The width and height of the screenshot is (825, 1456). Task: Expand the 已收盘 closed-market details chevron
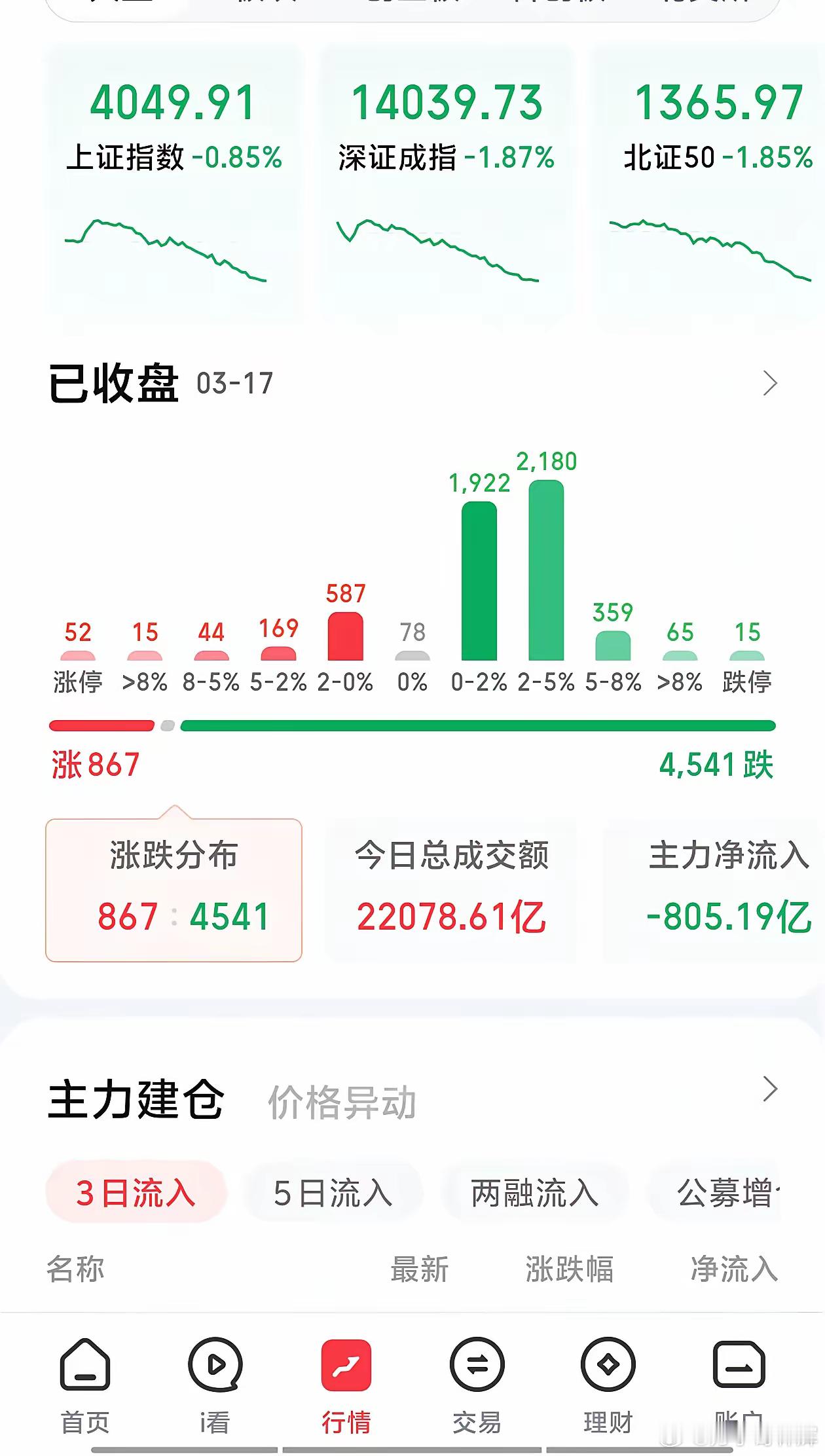(769, 384)
